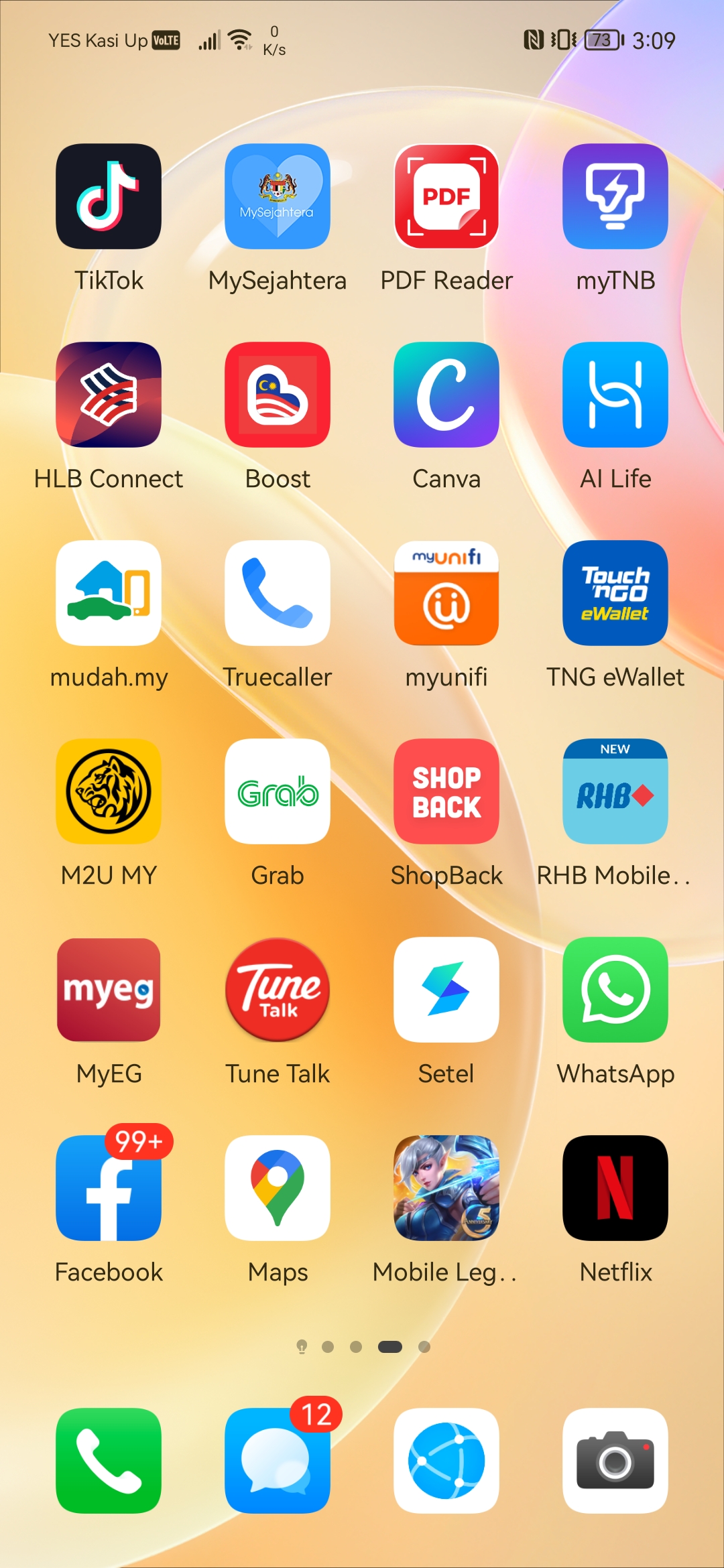
Task: Launch Canva
Action: pos(446,395)
